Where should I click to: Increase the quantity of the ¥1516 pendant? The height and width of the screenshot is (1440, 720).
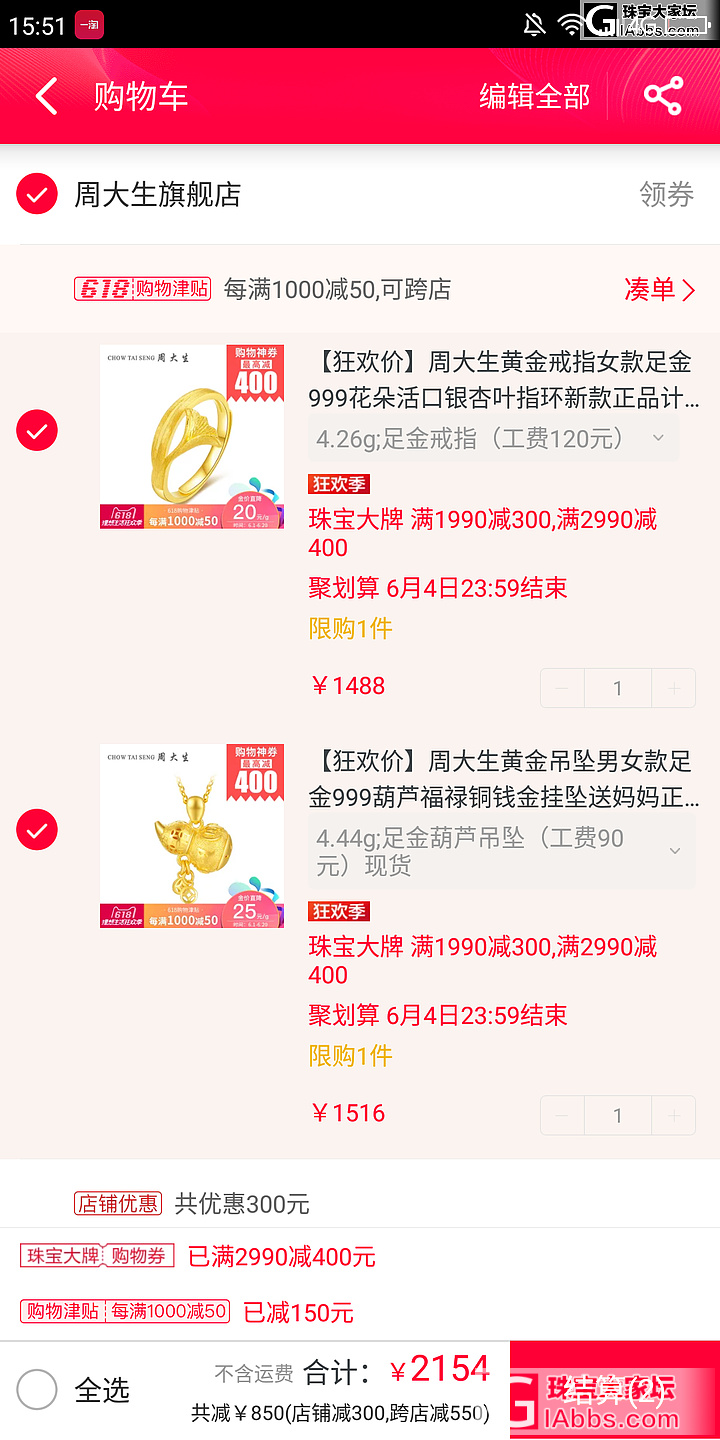674,1115
